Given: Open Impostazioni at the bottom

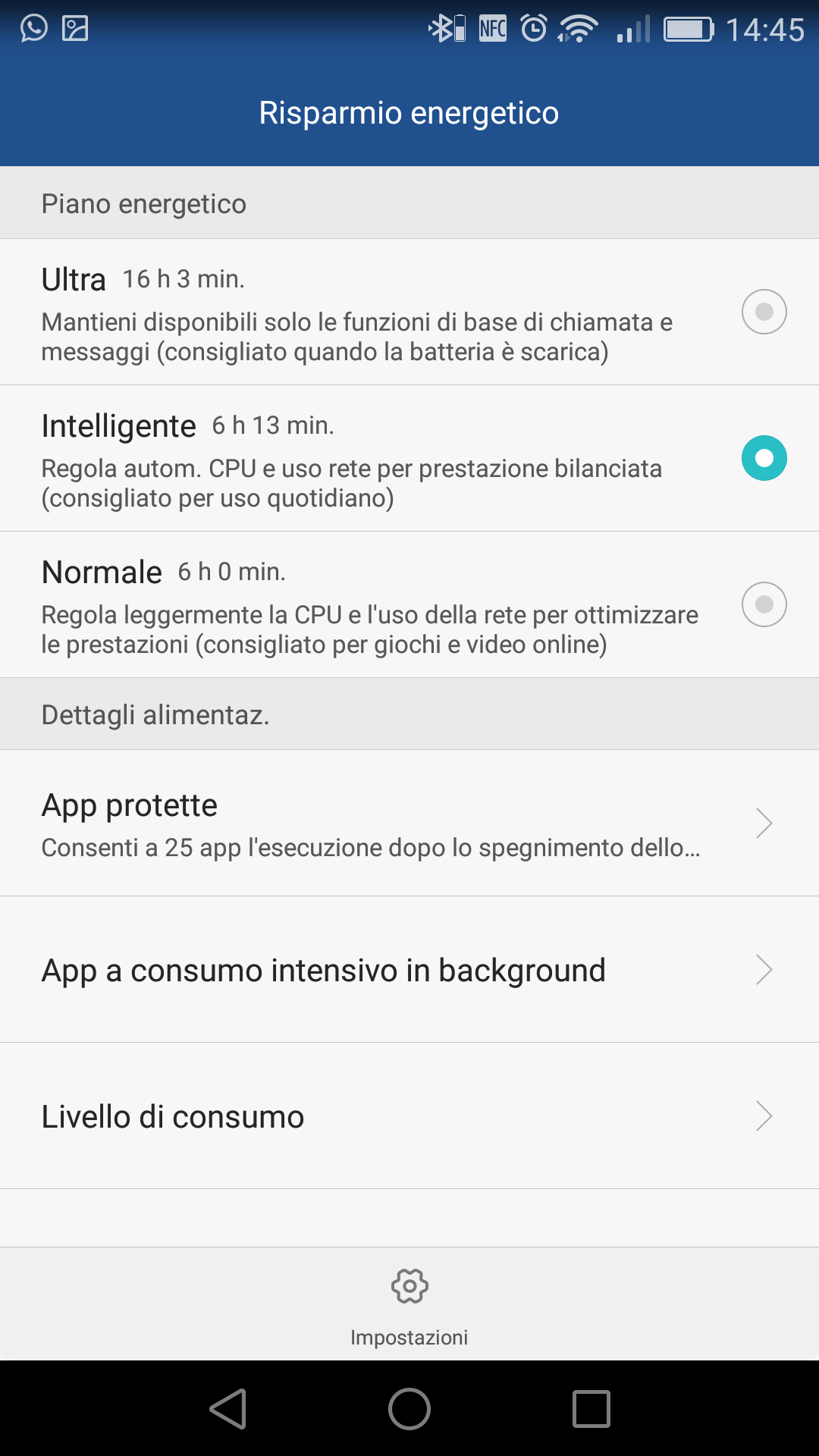Looking at the screenshot, I should pos(409,1305).
